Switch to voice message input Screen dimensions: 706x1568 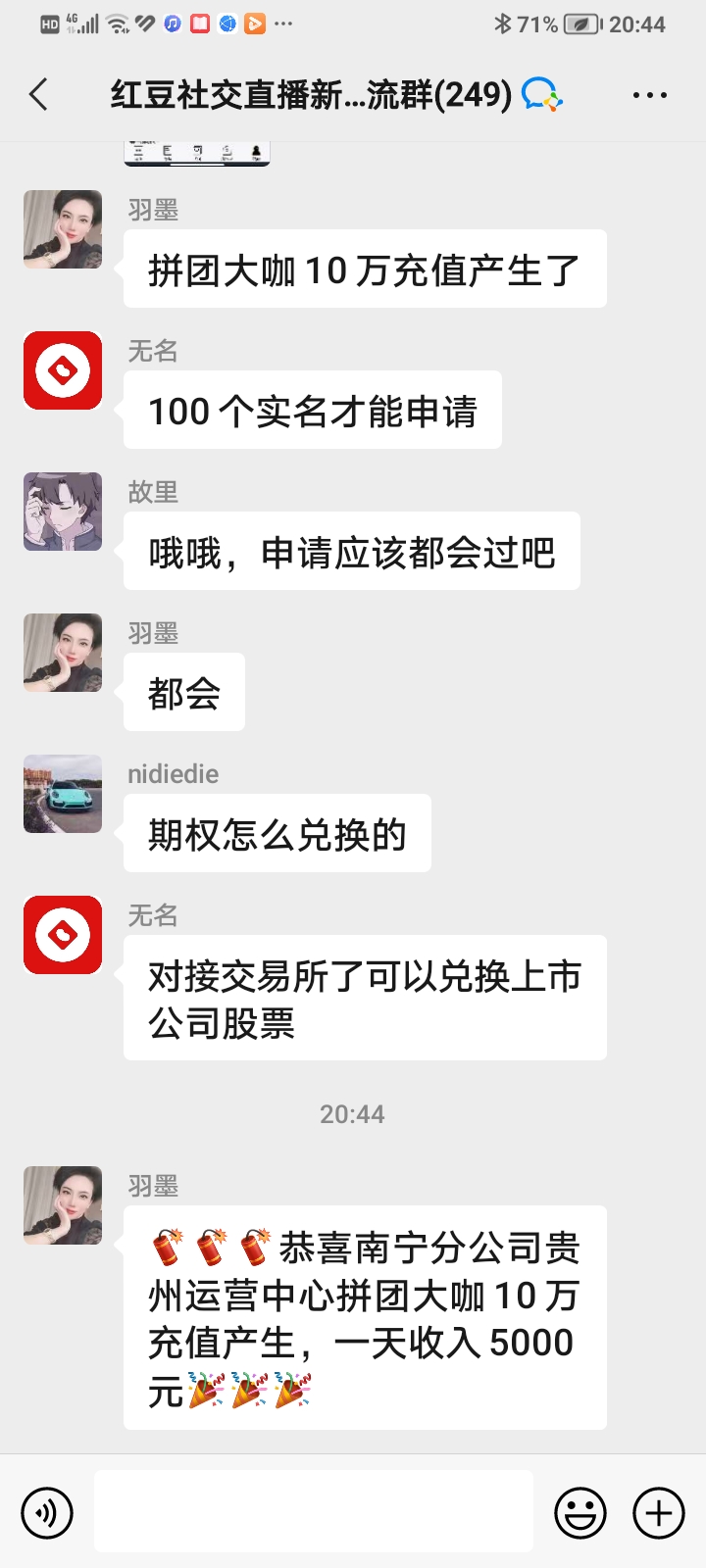click(x=47, y=1513)
